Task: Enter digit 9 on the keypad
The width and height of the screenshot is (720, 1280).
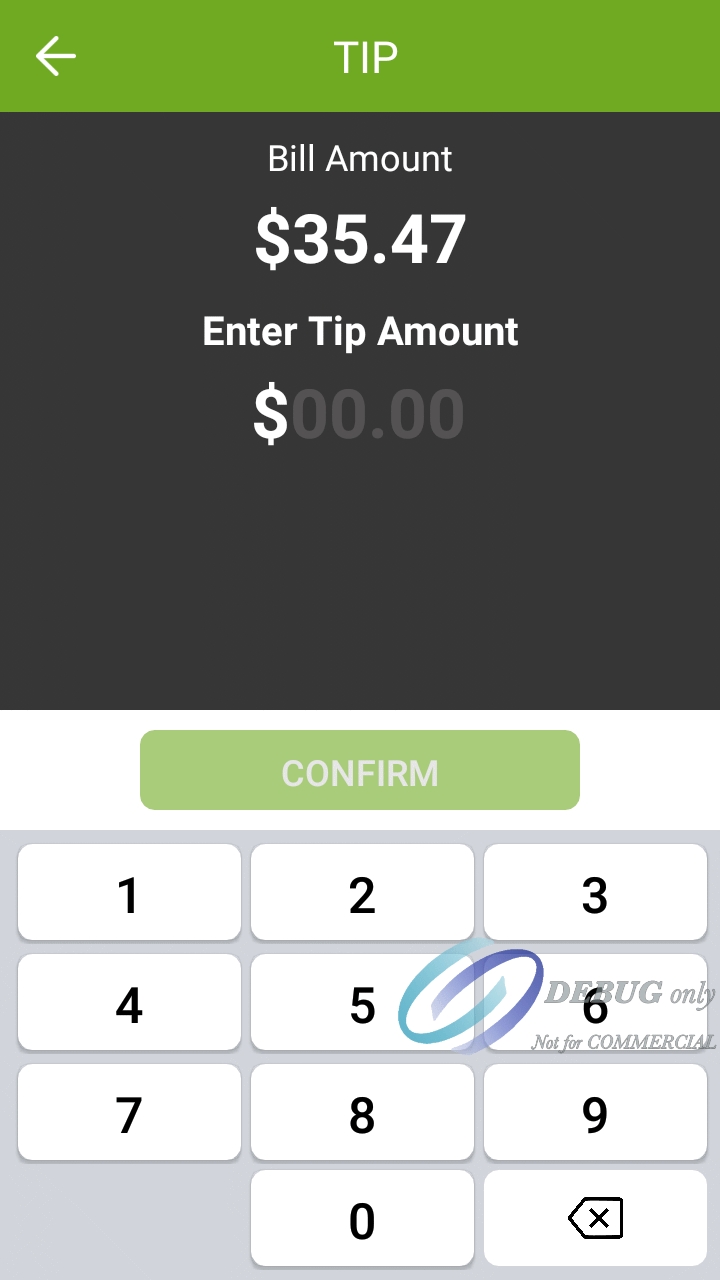Action: 595,1113
